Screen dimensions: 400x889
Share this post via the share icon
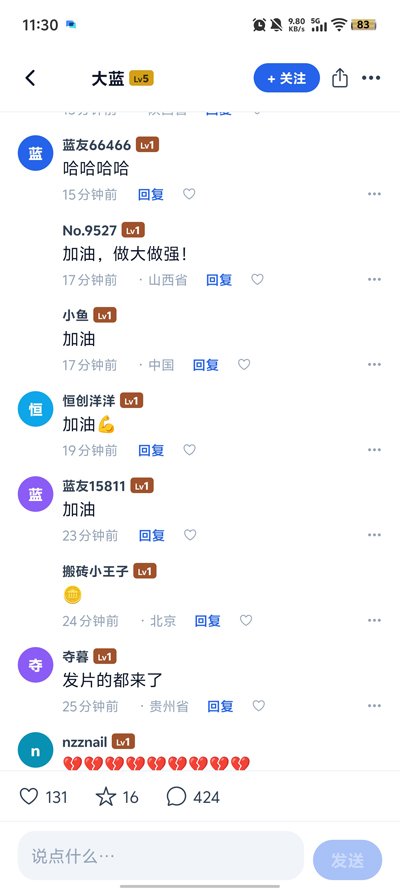[x=340, y=78]
